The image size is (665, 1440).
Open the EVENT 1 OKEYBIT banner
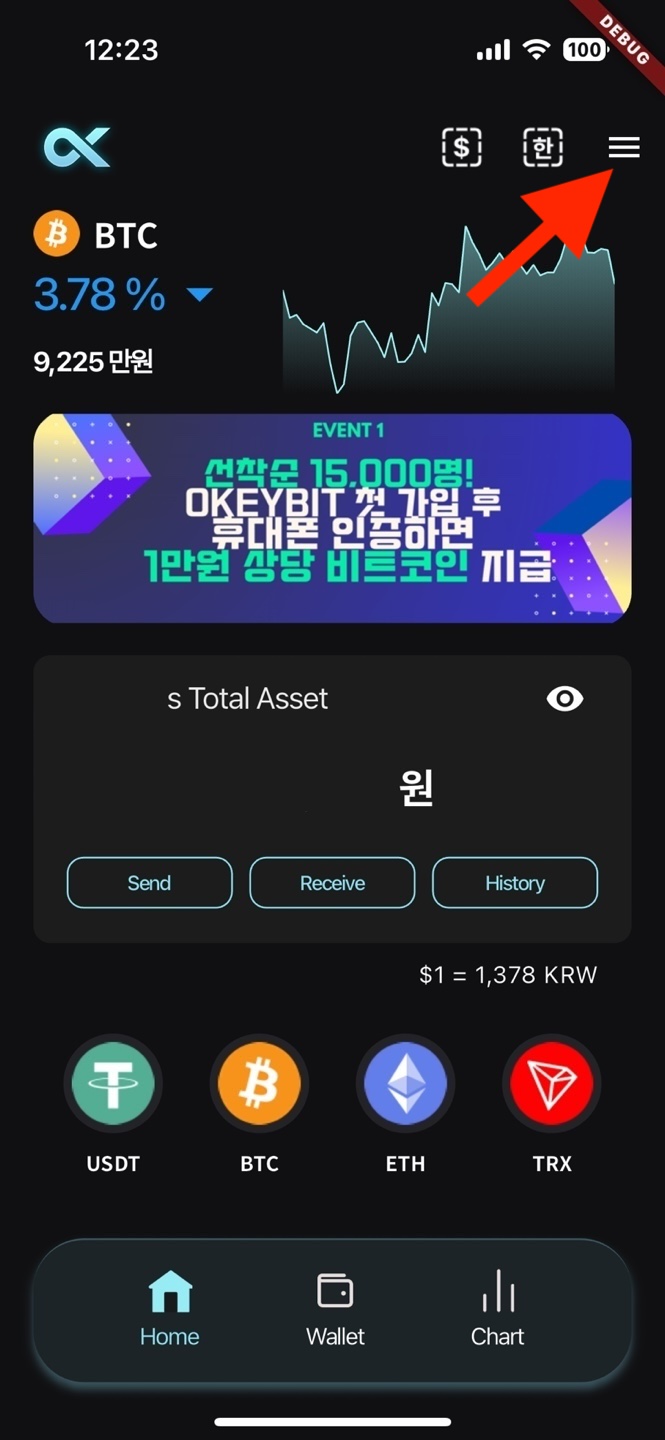332,518
